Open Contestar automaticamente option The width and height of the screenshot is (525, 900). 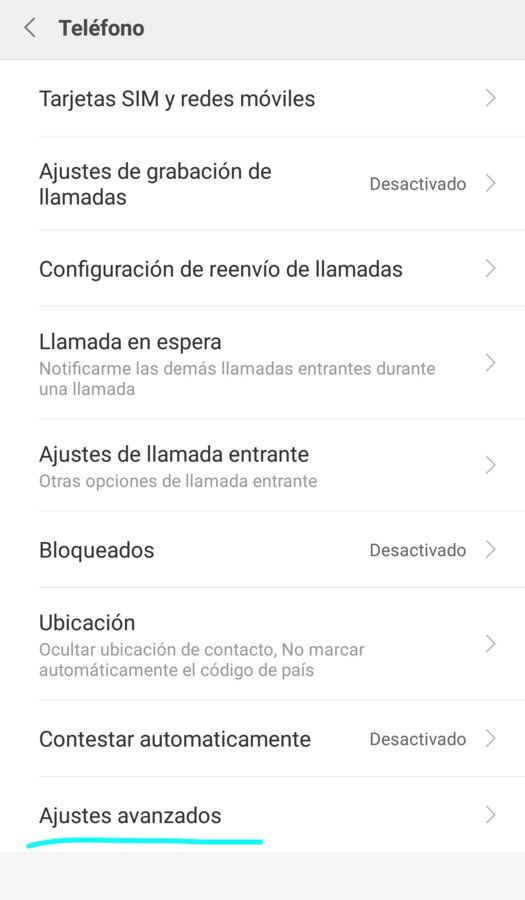pyautogui.click(x=262, y=738)
